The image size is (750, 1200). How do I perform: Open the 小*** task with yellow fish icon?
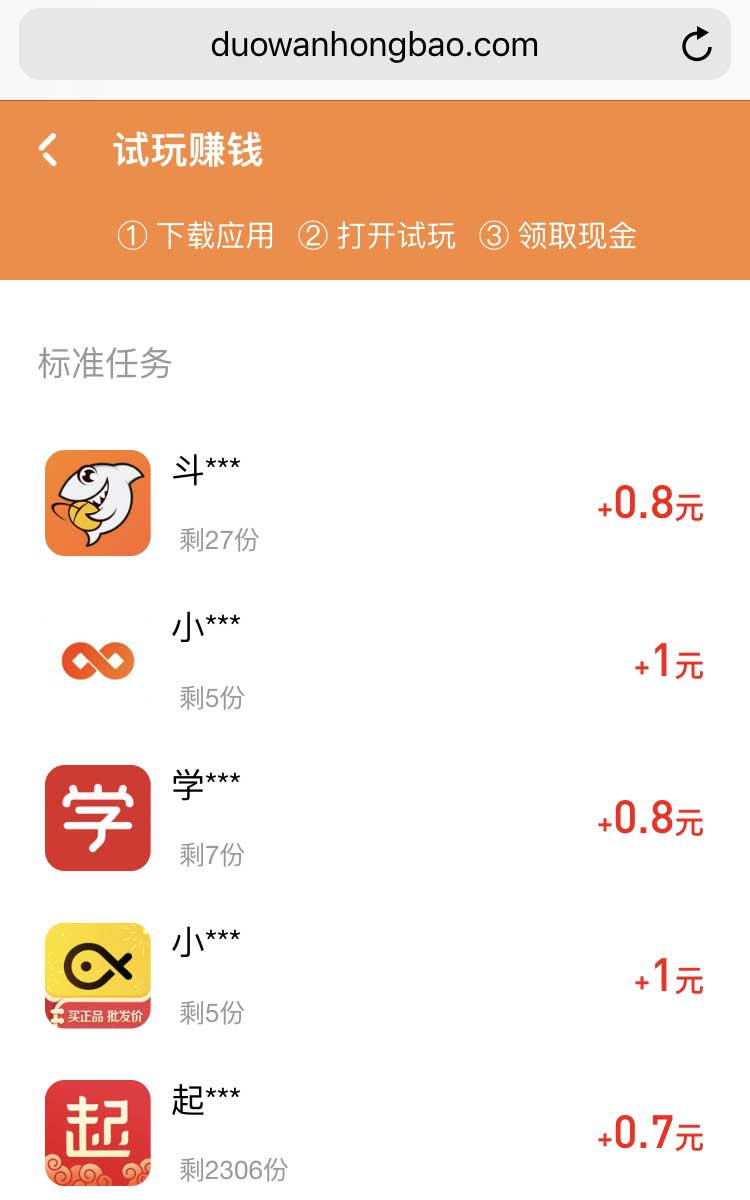pyautogui.click(x=374, y=976)
